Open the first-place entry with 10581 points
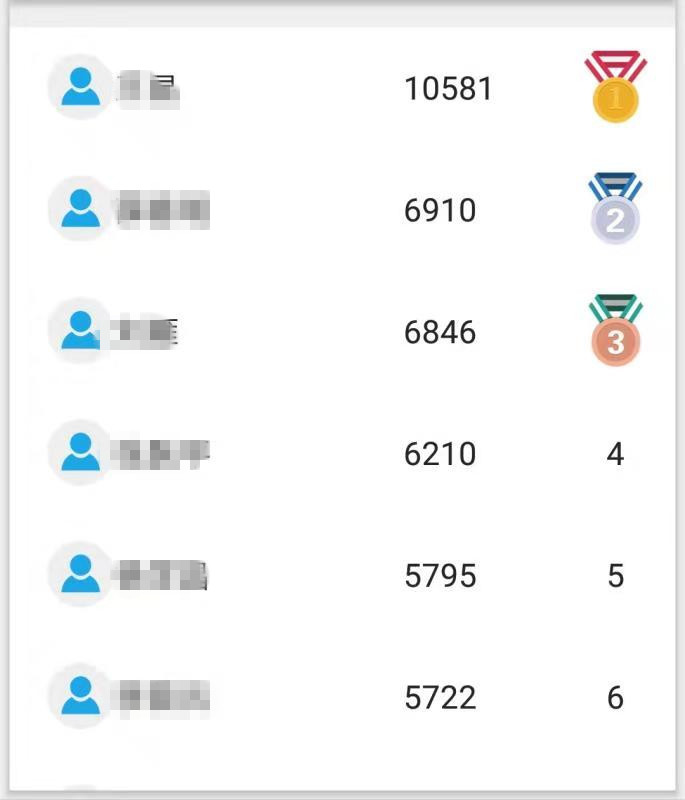Image resolution: width=685 pixels, height=800 pixels. pyautogui.click(x=340, y=88)
